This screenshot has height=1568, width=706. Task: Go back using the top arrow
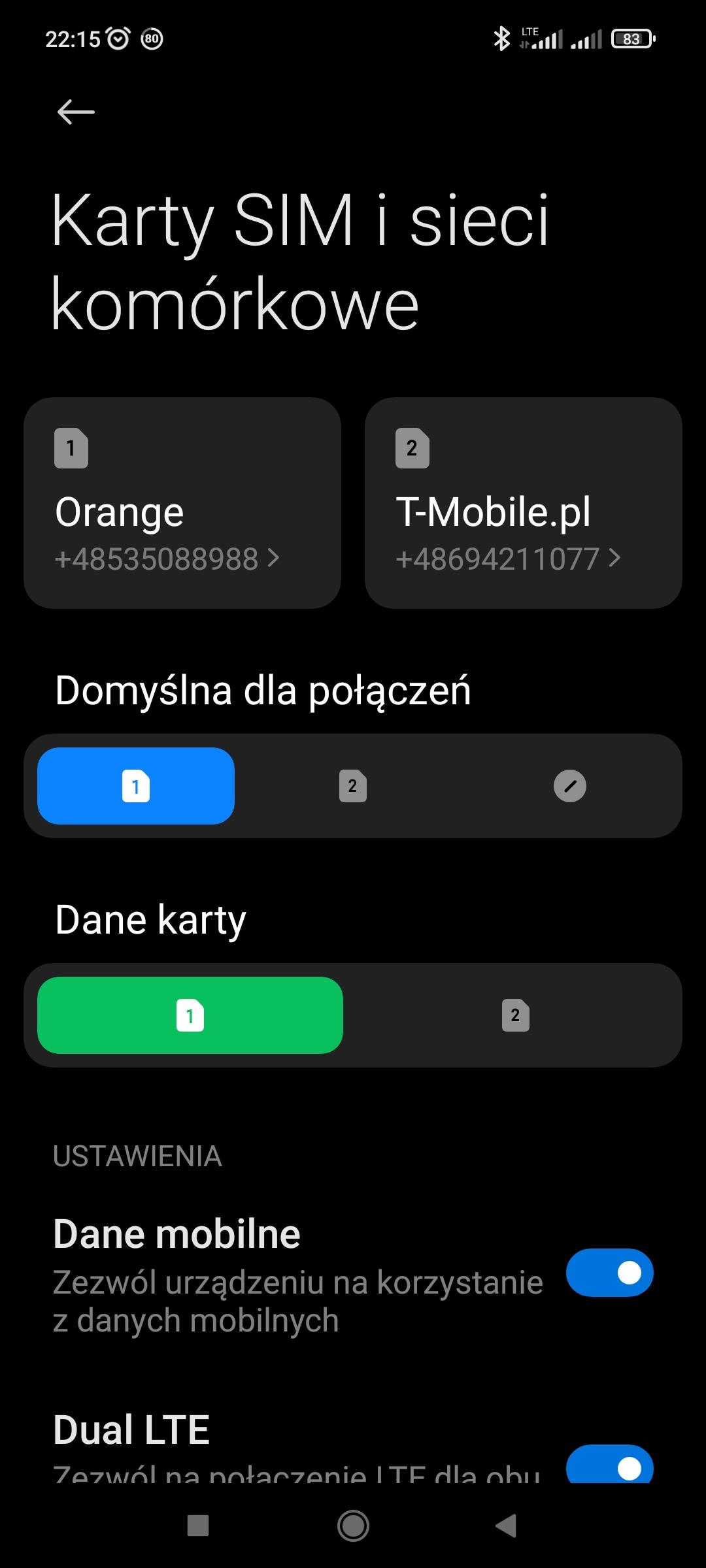pos(76,112)
